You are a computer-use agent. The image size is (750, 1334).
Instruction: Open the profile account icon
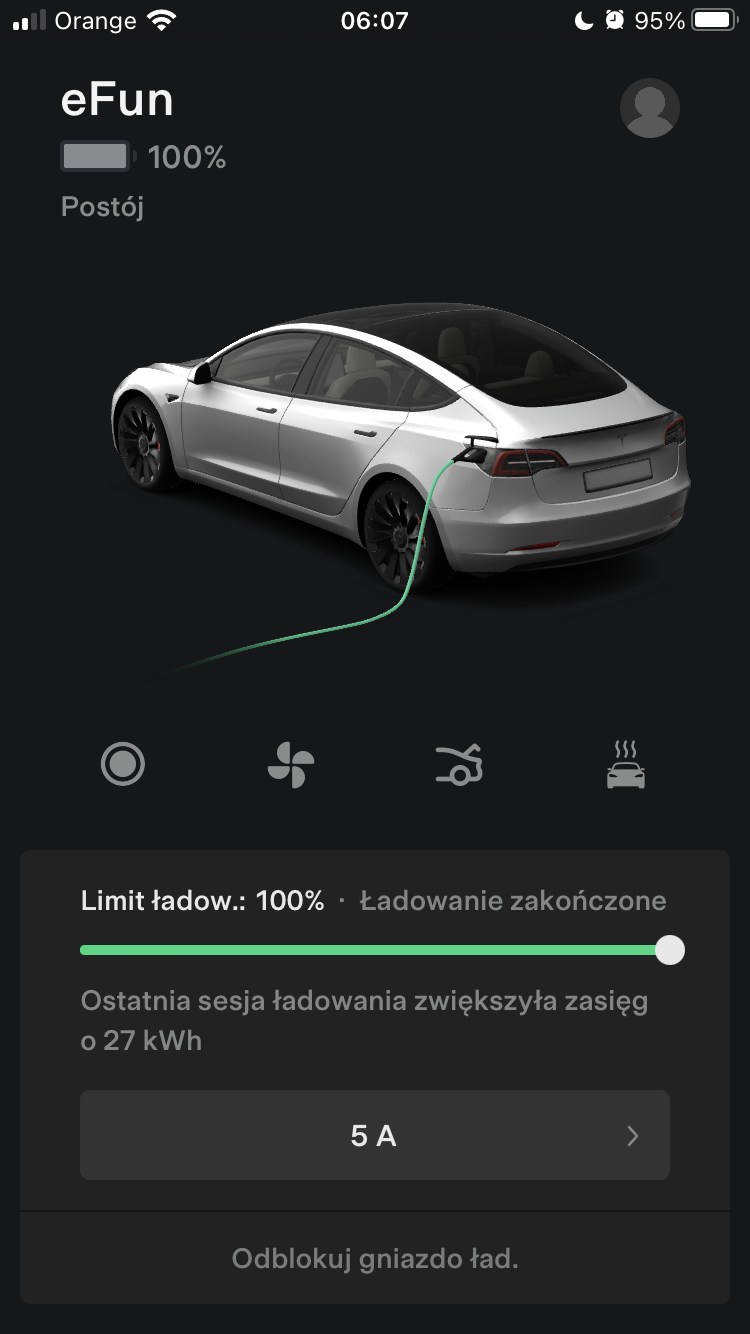coord(650,107)
